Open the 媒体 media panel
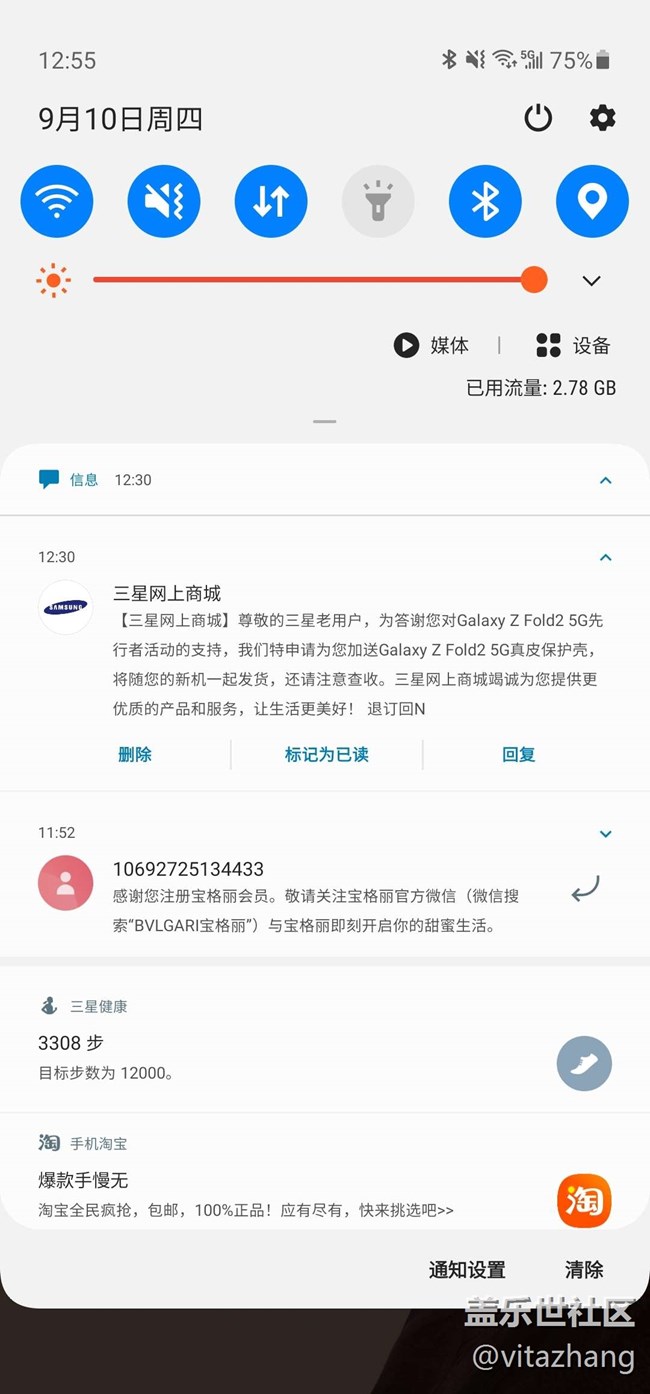Image resolution: width=650 pixels, height=1394 pixels. point(432,346)
